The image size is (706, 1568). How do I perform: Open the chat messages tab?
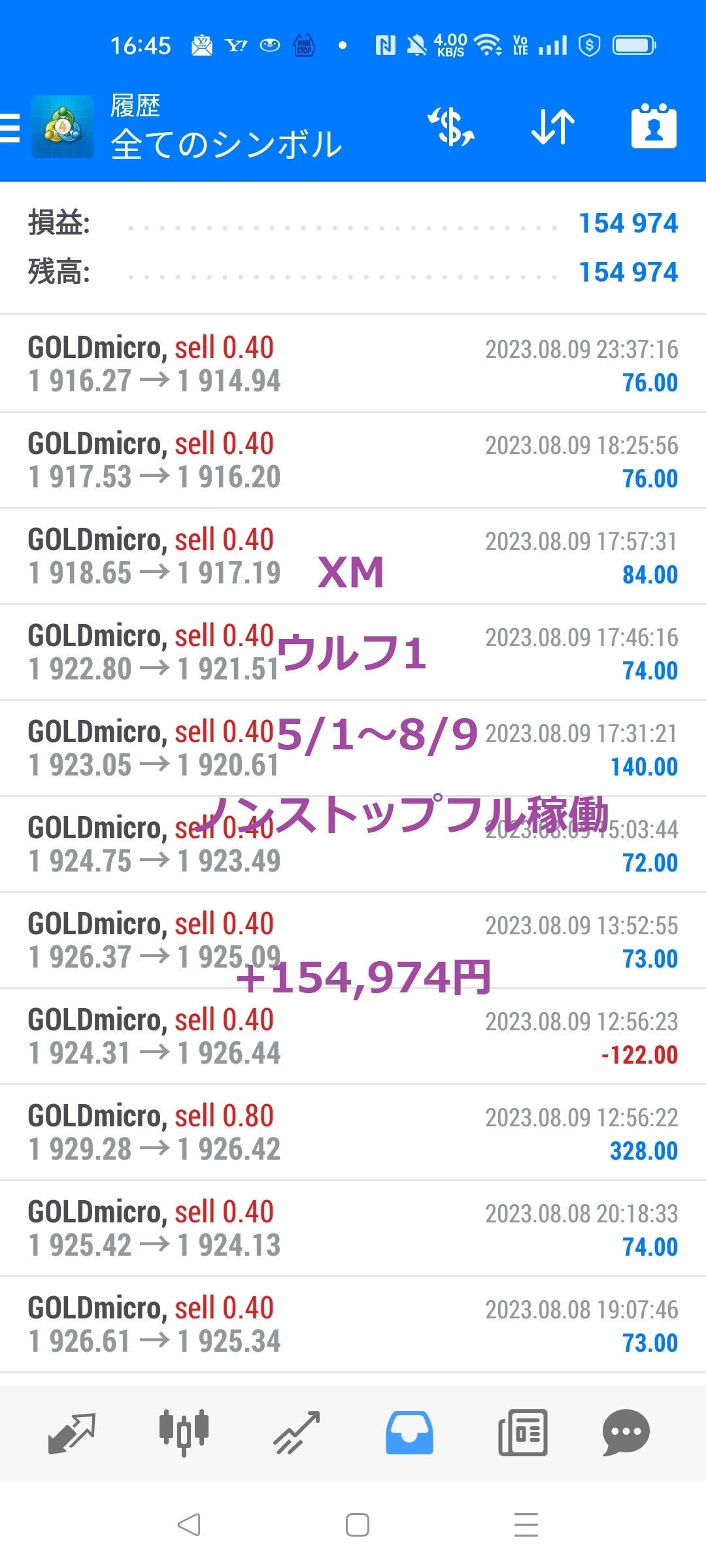click(x=626, y=1433)
